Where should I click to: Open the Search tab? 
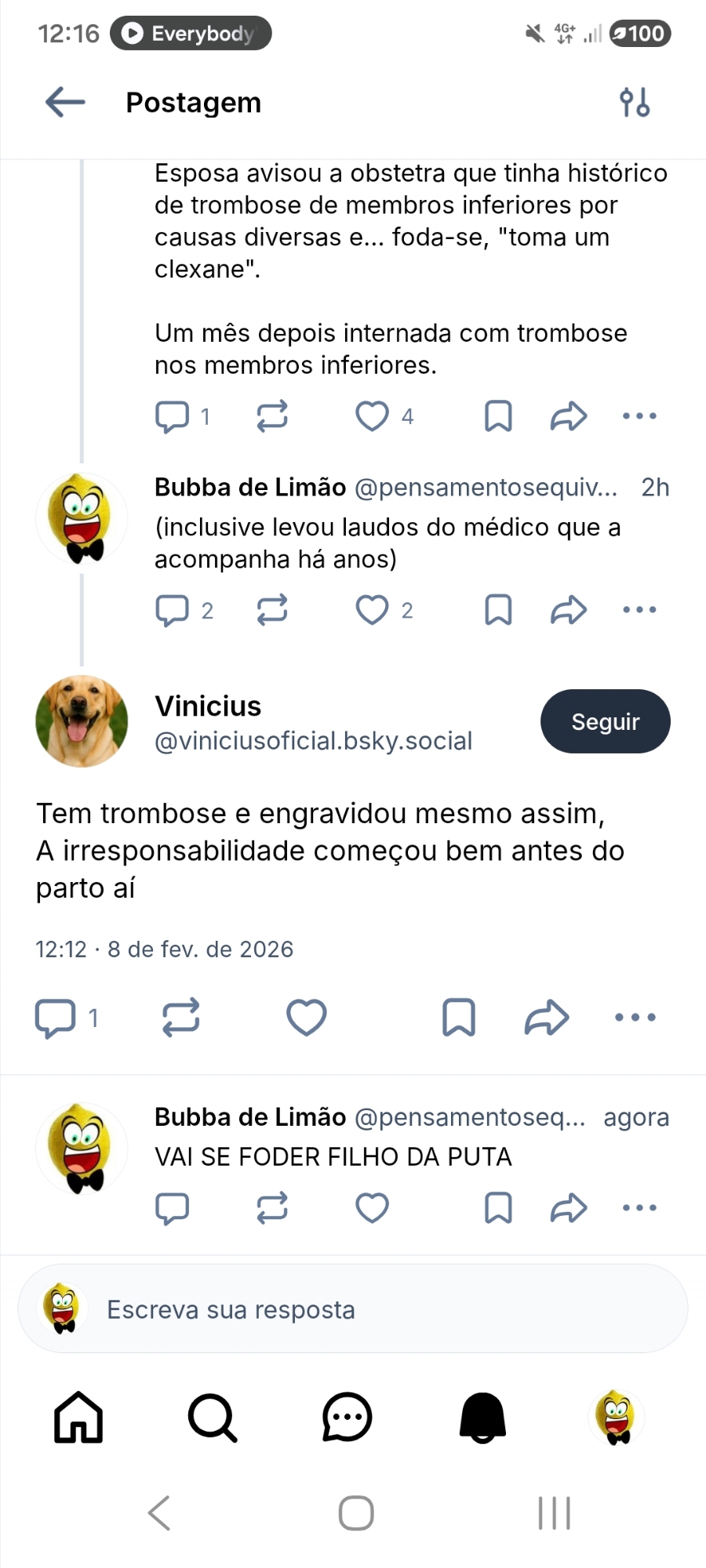pos(213,1417)
